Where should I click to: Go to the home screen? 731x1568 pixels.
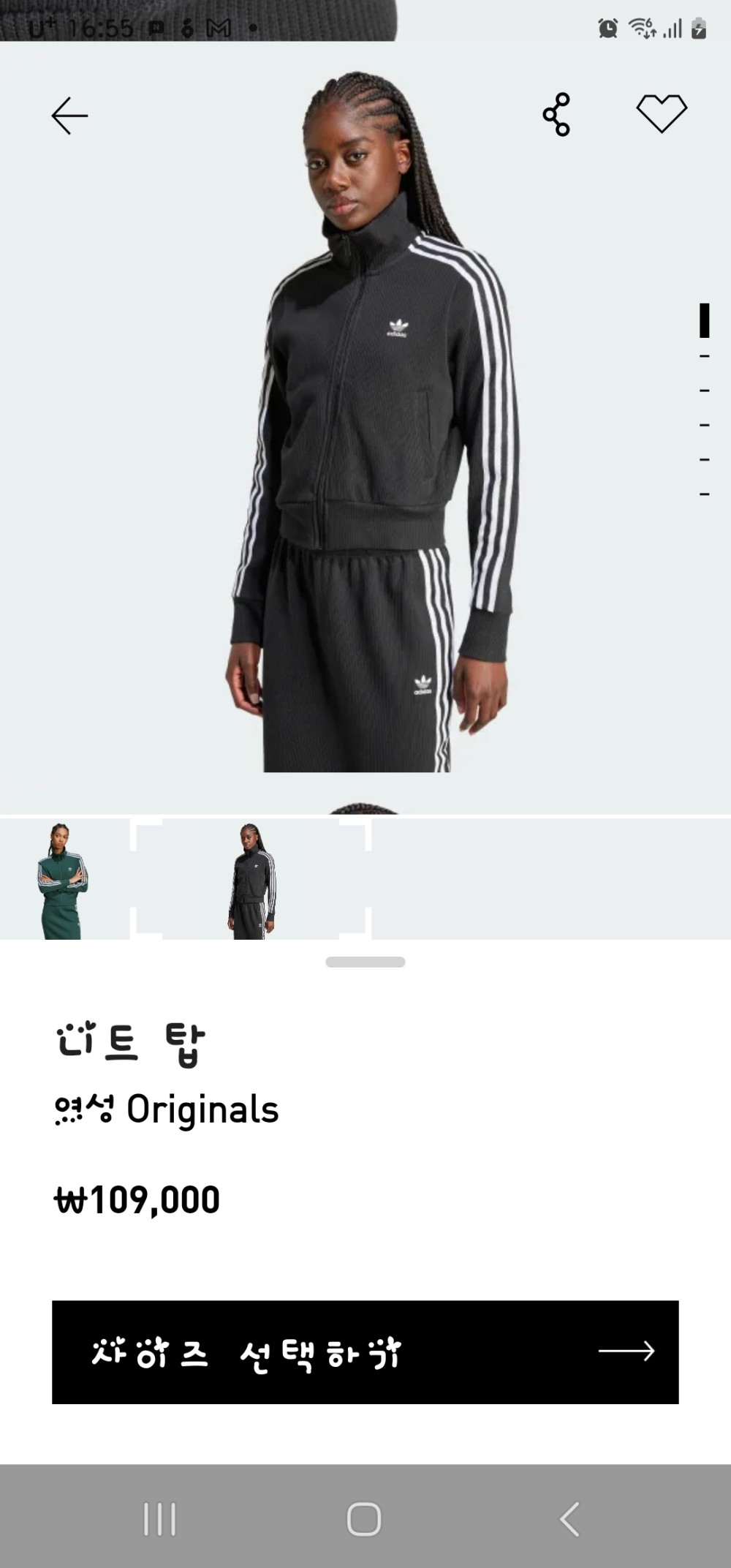(364, 1519)
